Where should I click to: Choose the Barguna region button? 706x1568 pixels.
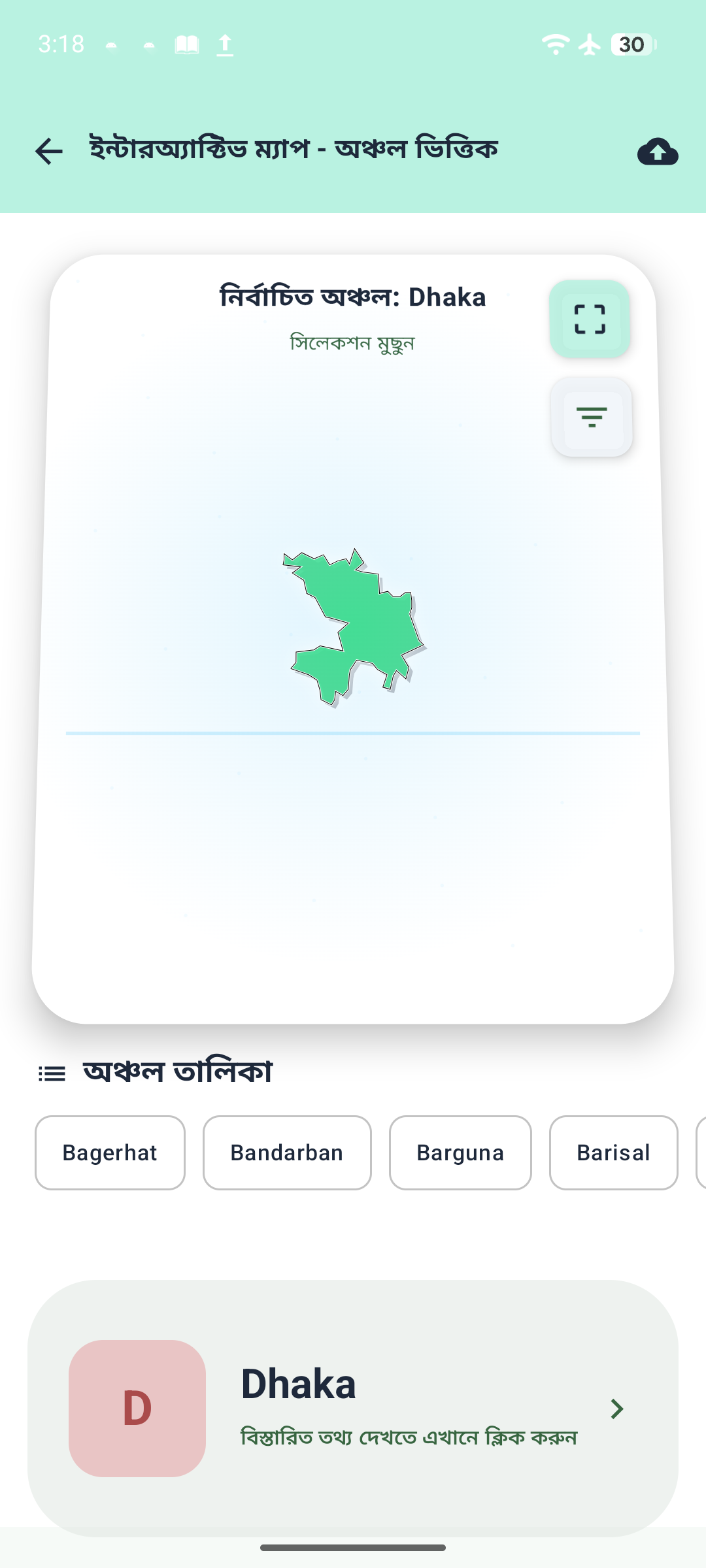tap(460, 1152)
